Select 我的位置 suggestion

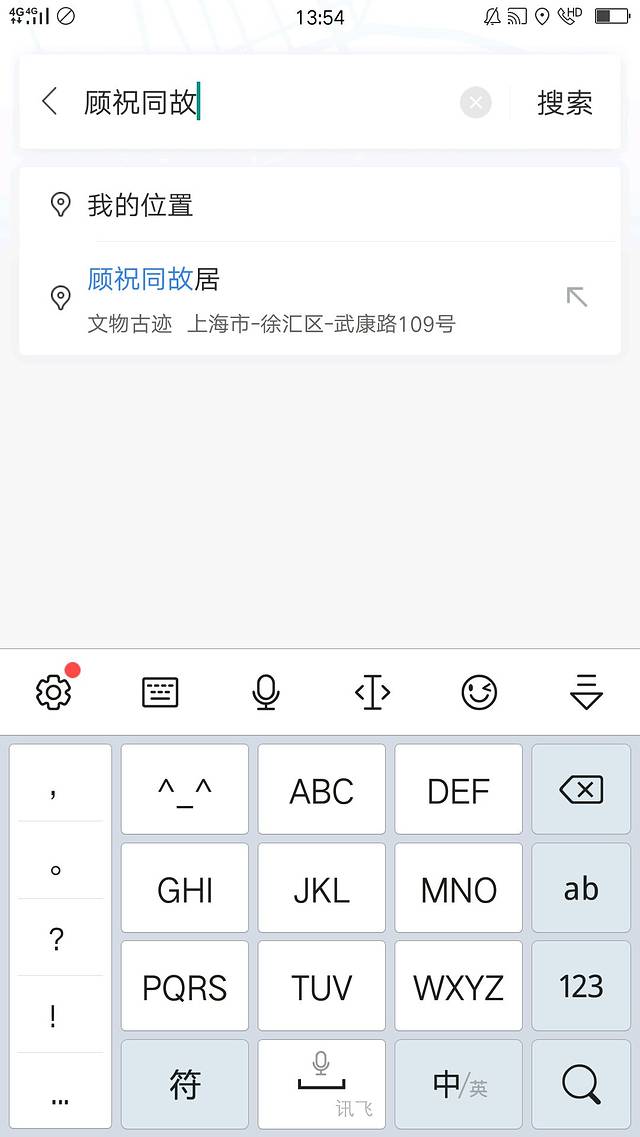coord(140,206)
